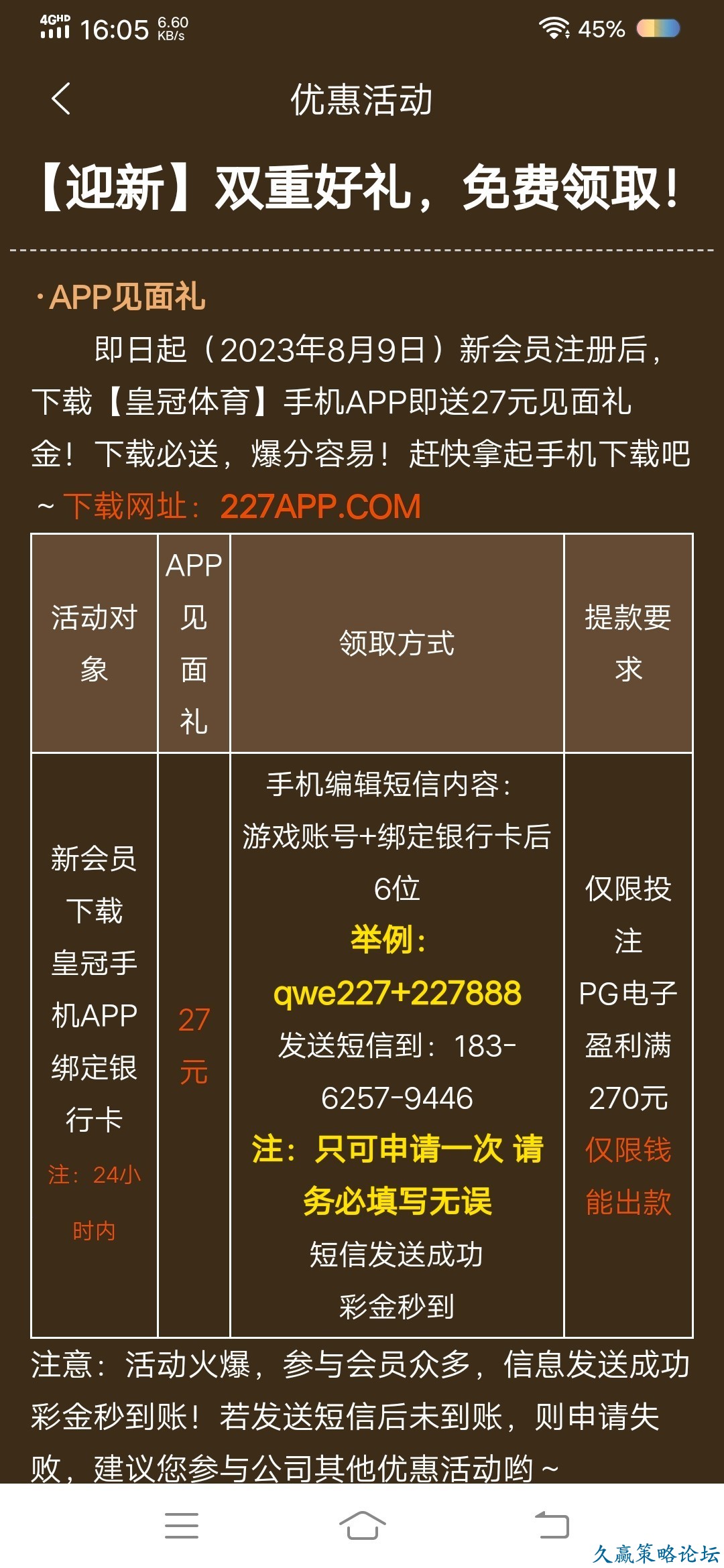The width and height of the screenshot is (724, 1568).
Task: Go back from the 优惠活动 page
Action: [x=61, y=99]
